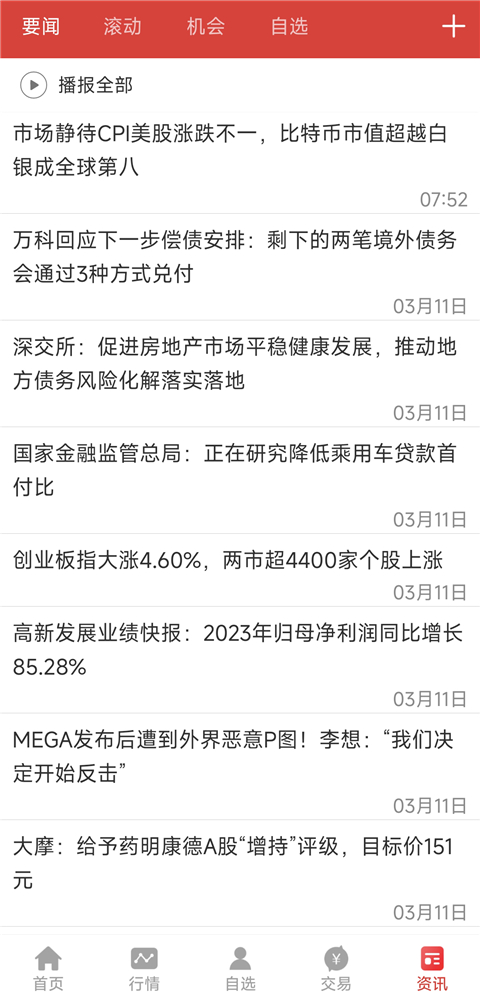The width and height of the screenshot is (480, 1000).
Task: Open the 深交所 real estate article
Action: pyautogui.click(x=240, y=374)
